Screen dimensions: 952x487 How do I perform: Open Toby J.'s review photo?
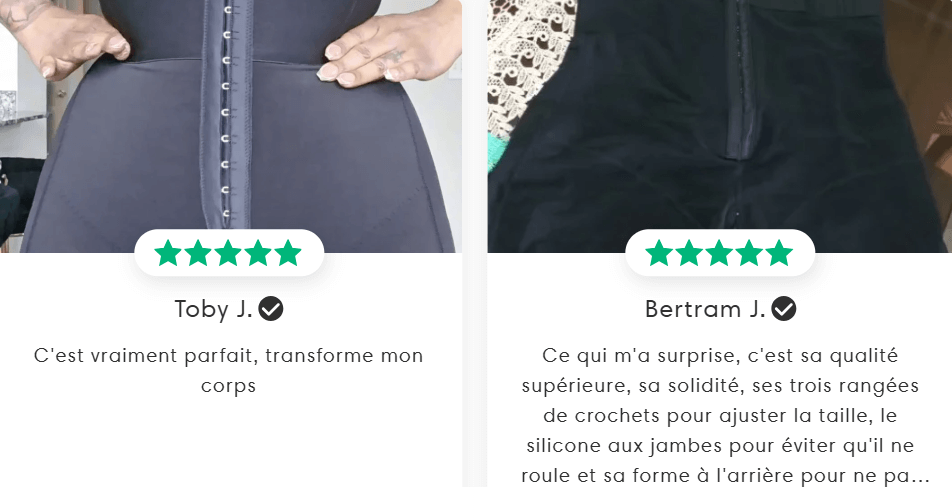point(230,115)
